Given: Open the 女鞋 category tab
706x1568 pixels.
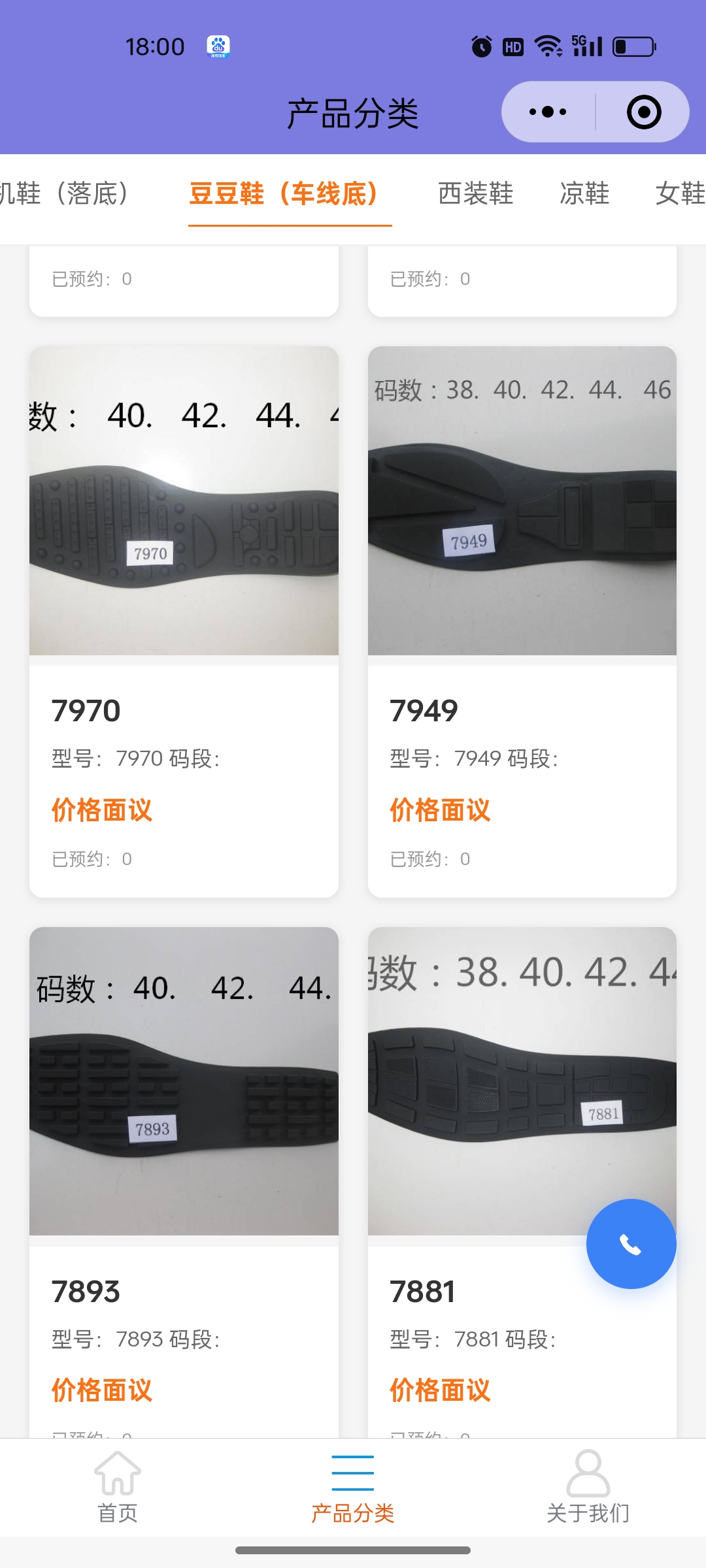Looking at the screenshot, I should pyautogui.click(x=680, y=193).
